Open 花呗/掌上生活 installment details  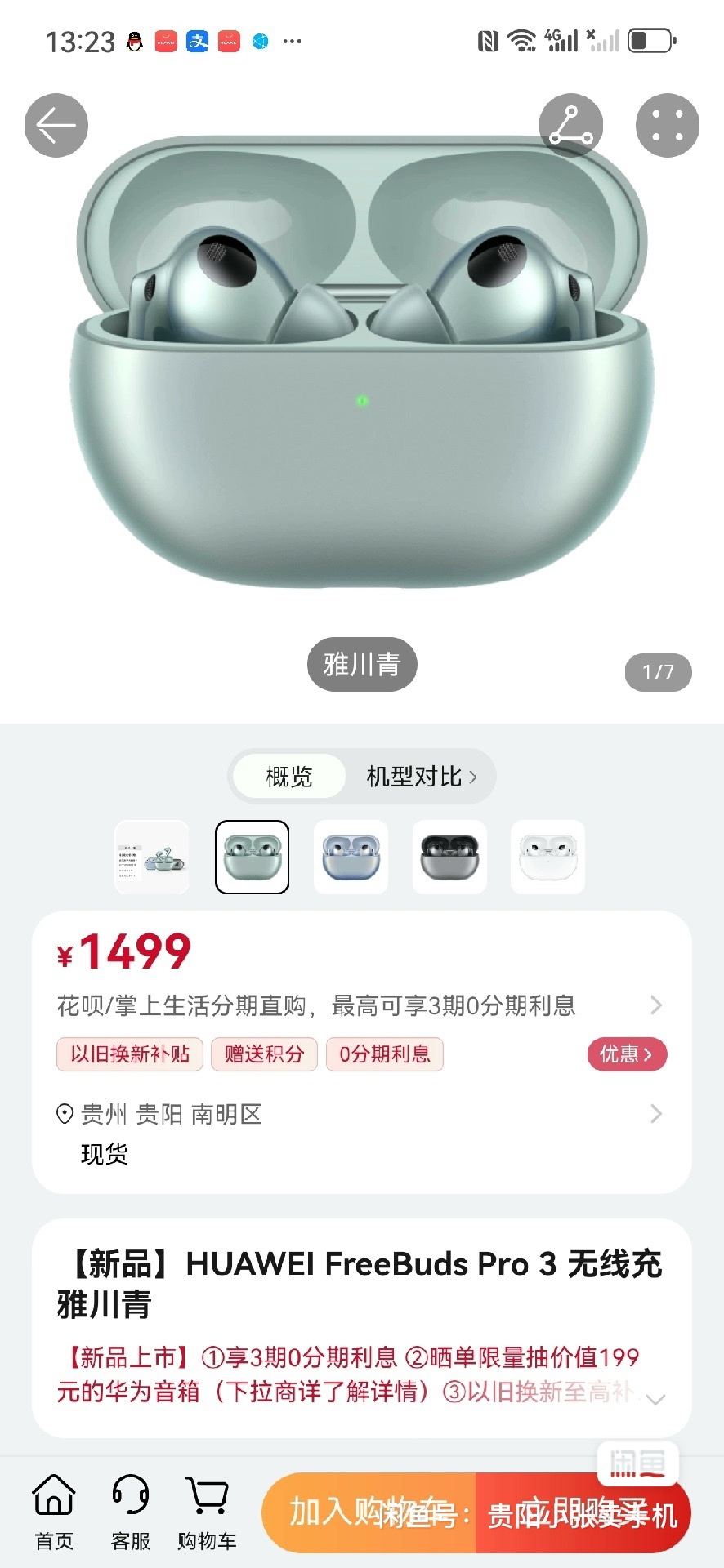[x=360, y=1005]
